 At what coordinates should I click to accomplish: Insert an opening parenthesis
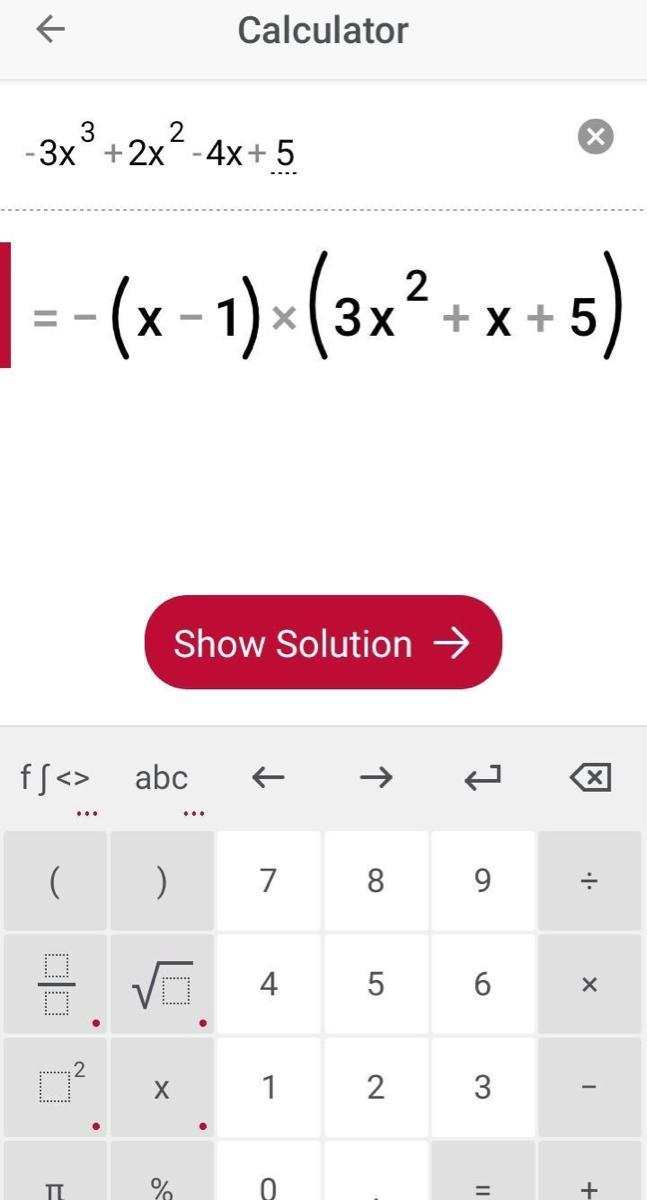click(55, 881)
